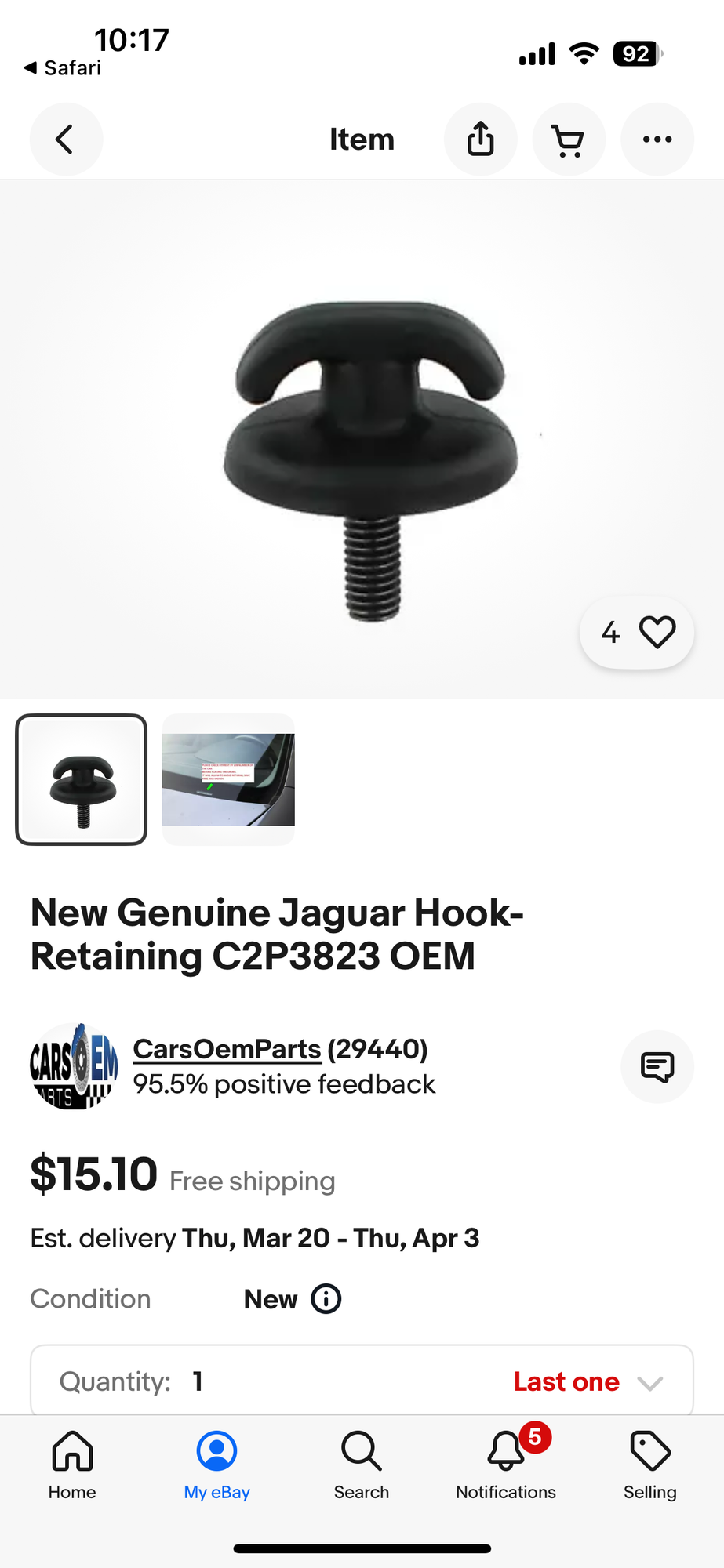Open the Notifications tab
Image resolution: width=724 pixels, height=1568 pixels.
[506, 1465]
